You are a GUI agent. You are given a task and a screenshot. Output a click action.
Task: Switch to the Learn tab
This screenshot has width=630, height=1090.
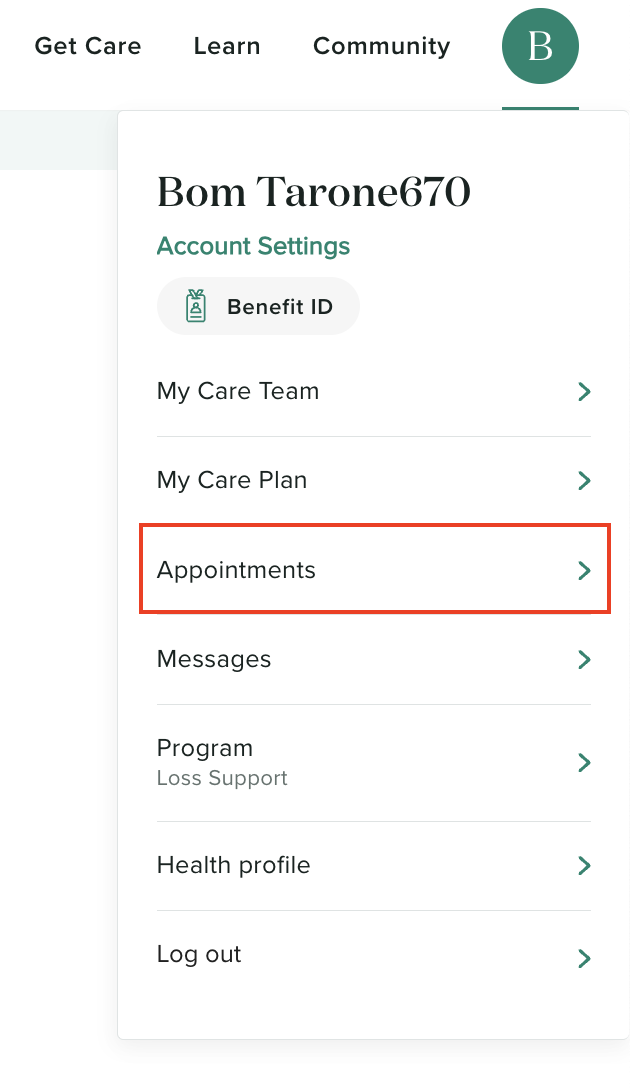(227, 46)
